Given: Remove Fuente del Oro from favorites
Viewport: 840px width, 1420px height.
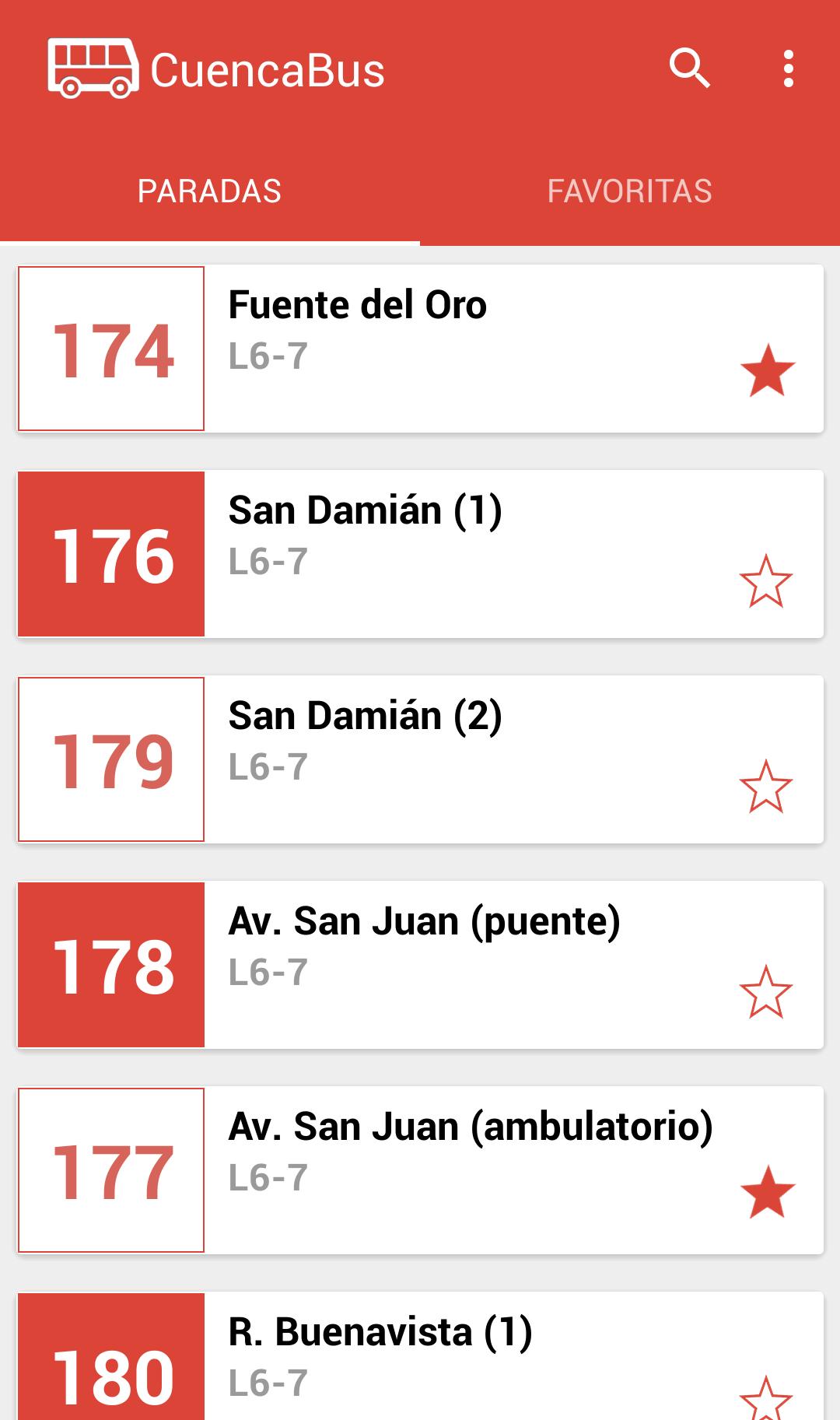Looking at the screenshot, I should click(767, 370).
